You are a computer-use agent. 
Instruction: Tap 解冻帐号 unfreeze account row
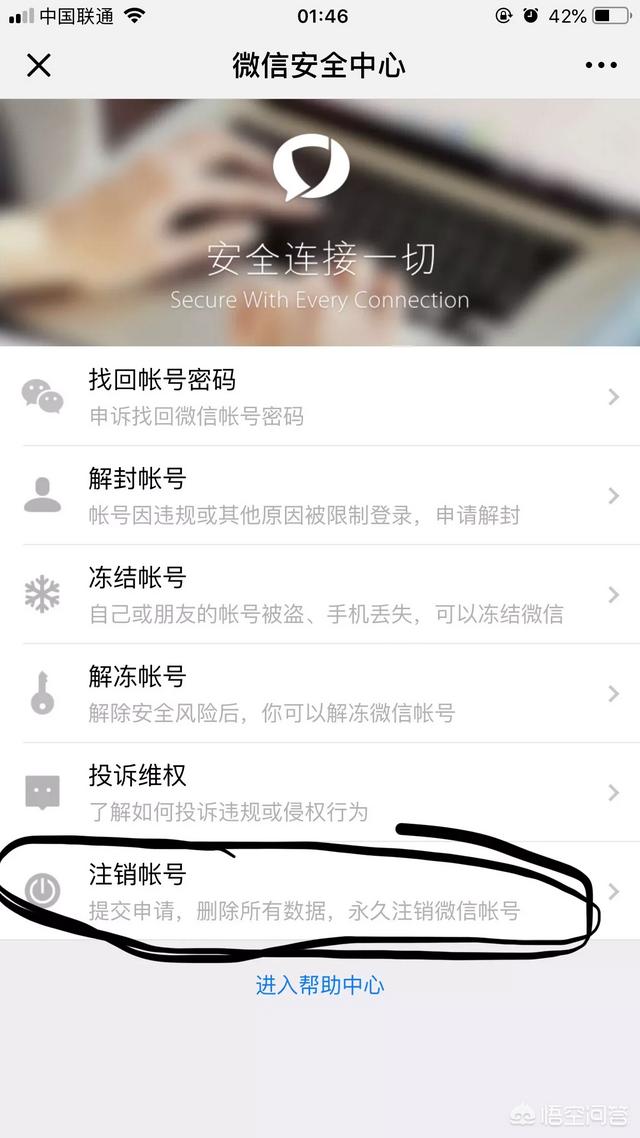(x=320, y=694)
